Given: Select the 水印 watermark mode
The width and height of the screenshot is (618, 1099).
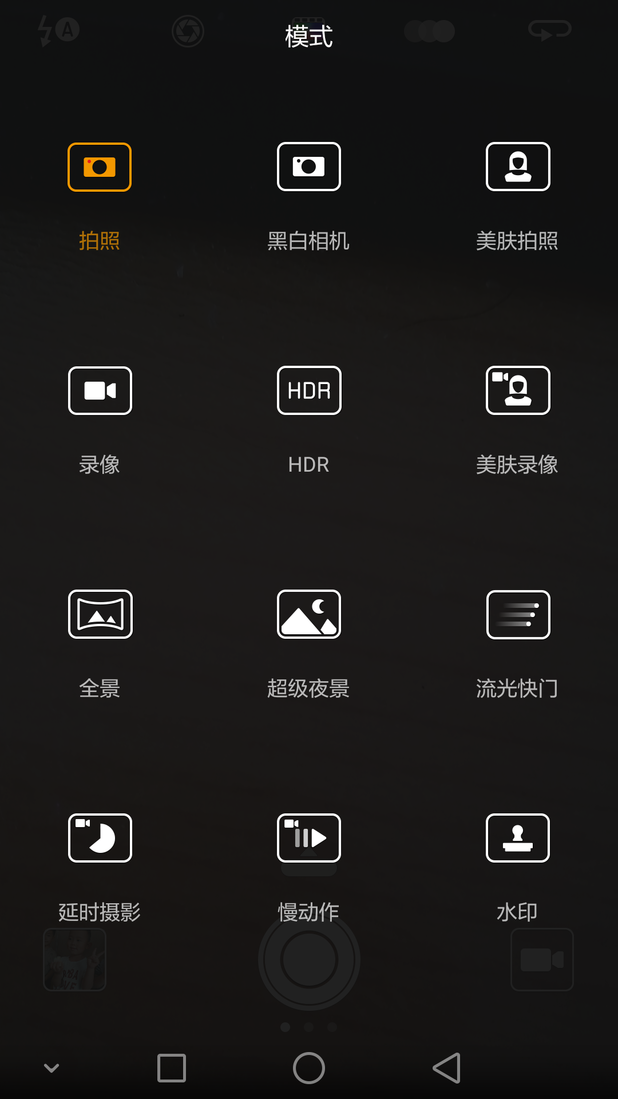Looking at the screenshot, I should (517, 838).
